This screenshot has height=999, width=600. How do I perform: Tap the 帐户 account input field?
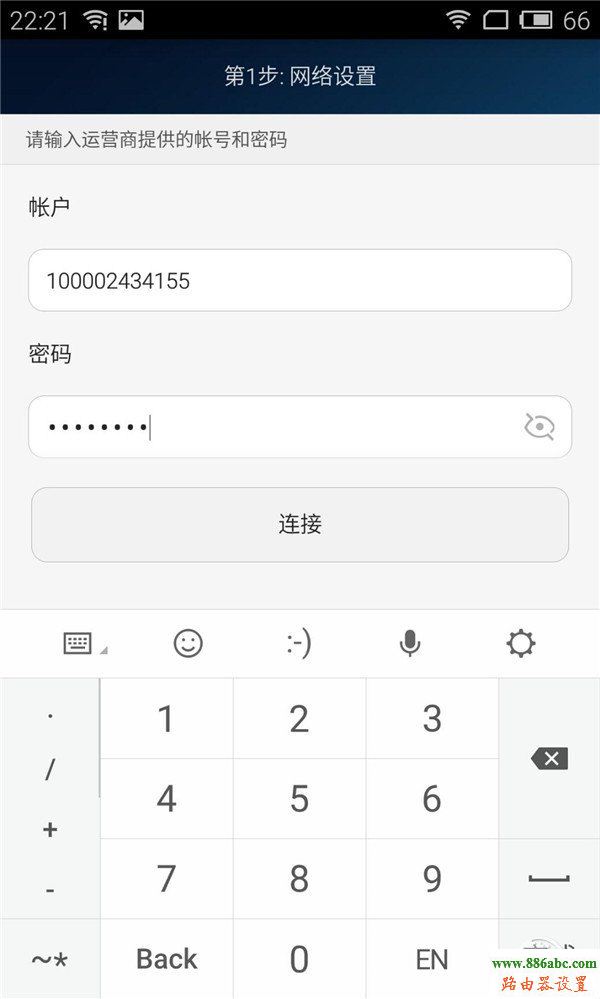pyautogui.click(x=300, y=281)
